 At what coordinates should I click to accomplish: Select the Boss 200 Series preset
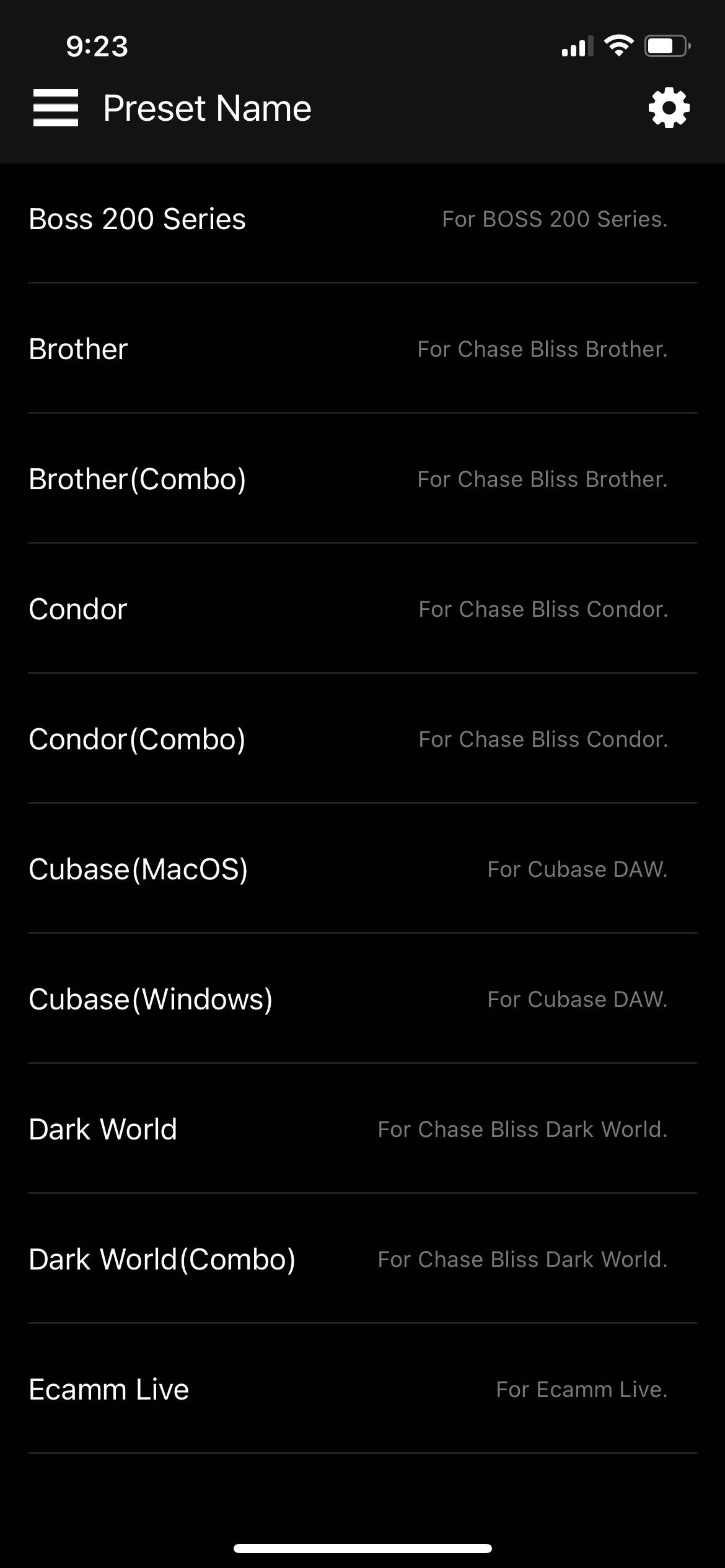(362, 219)
